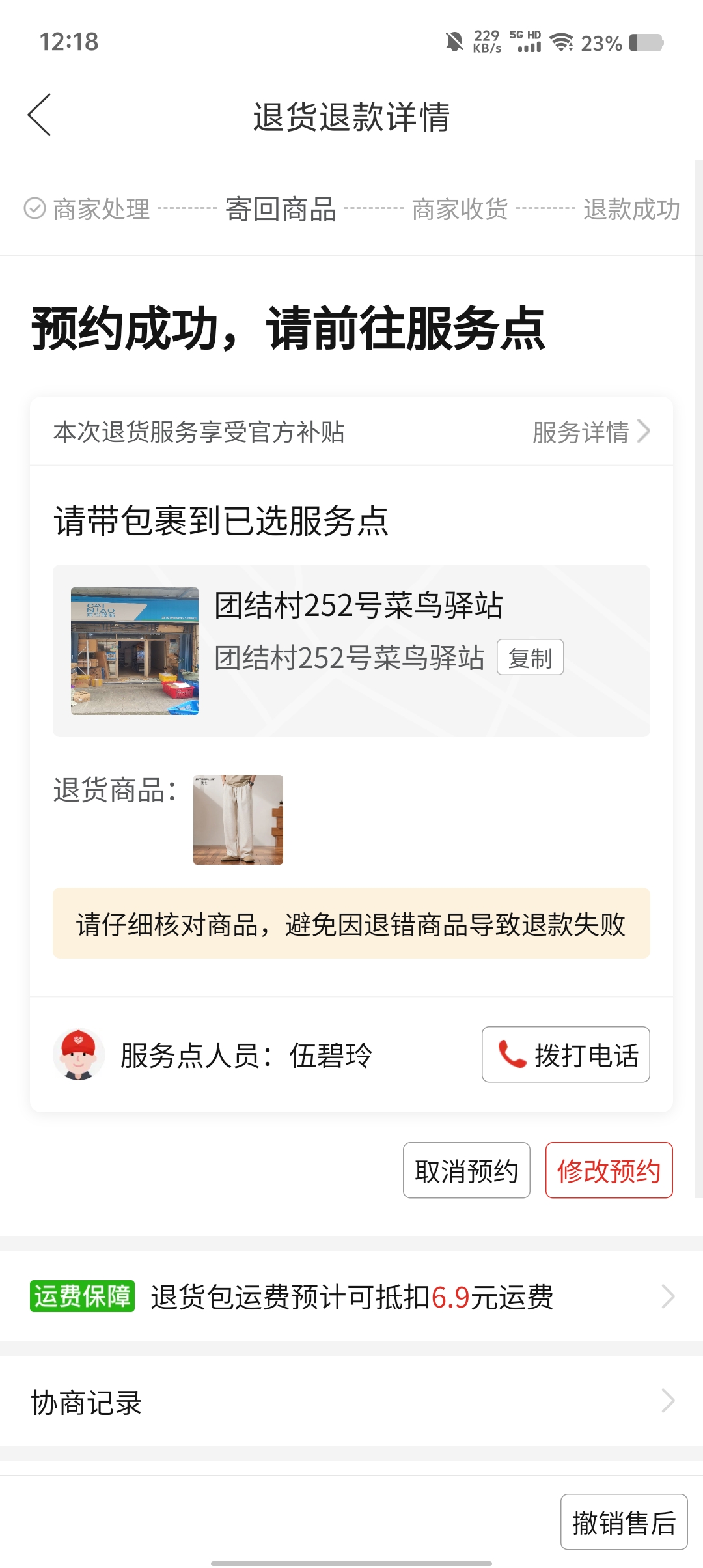Tap 取消预约 to cancel the appointment

[467, 1171]
